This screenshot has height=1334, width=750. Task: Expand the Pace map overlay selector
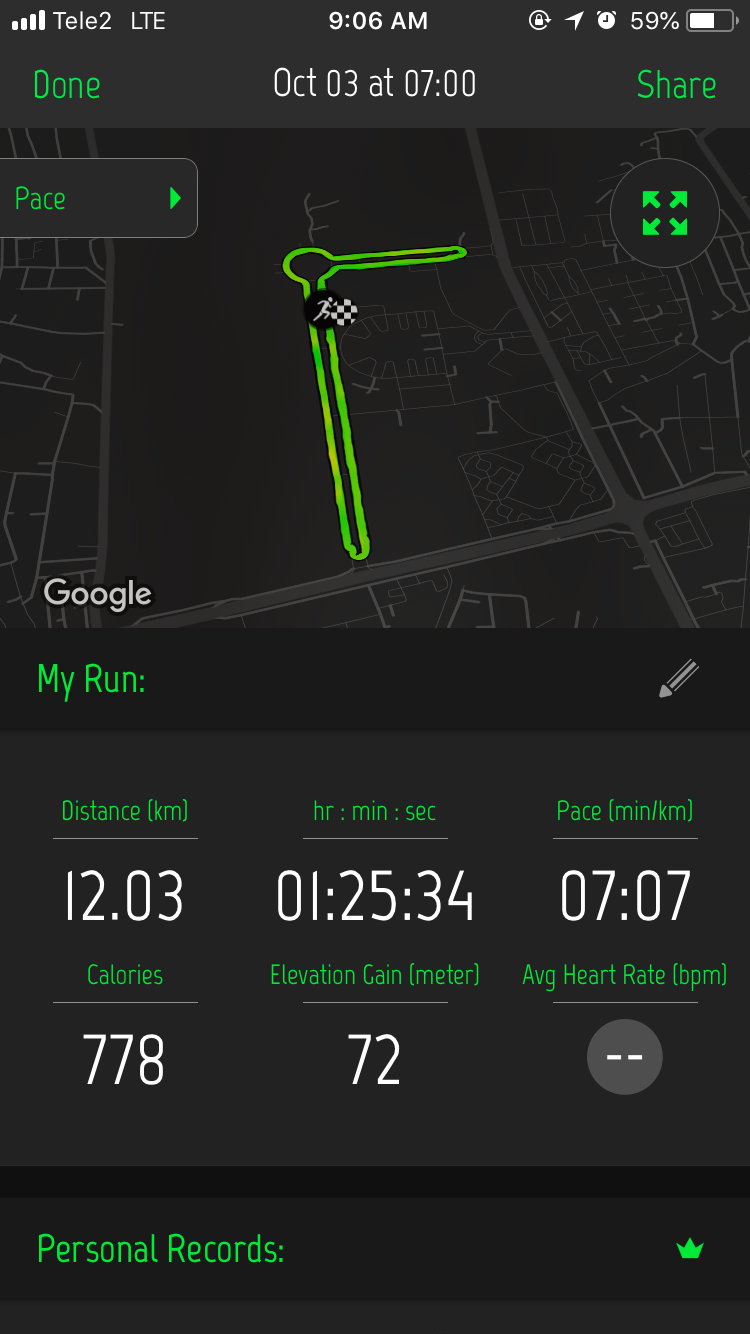pyautogui.click(x=98, y=198)
